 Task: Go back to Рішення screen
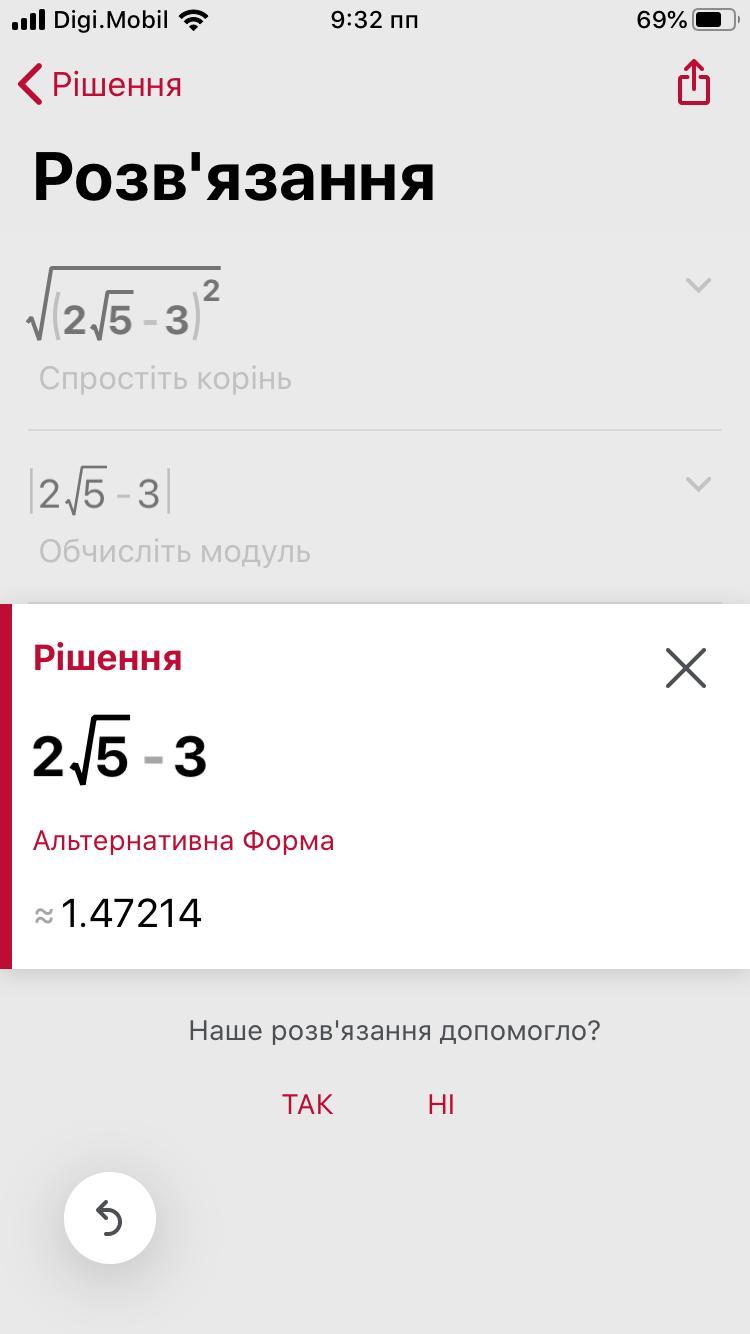[100, 85]
